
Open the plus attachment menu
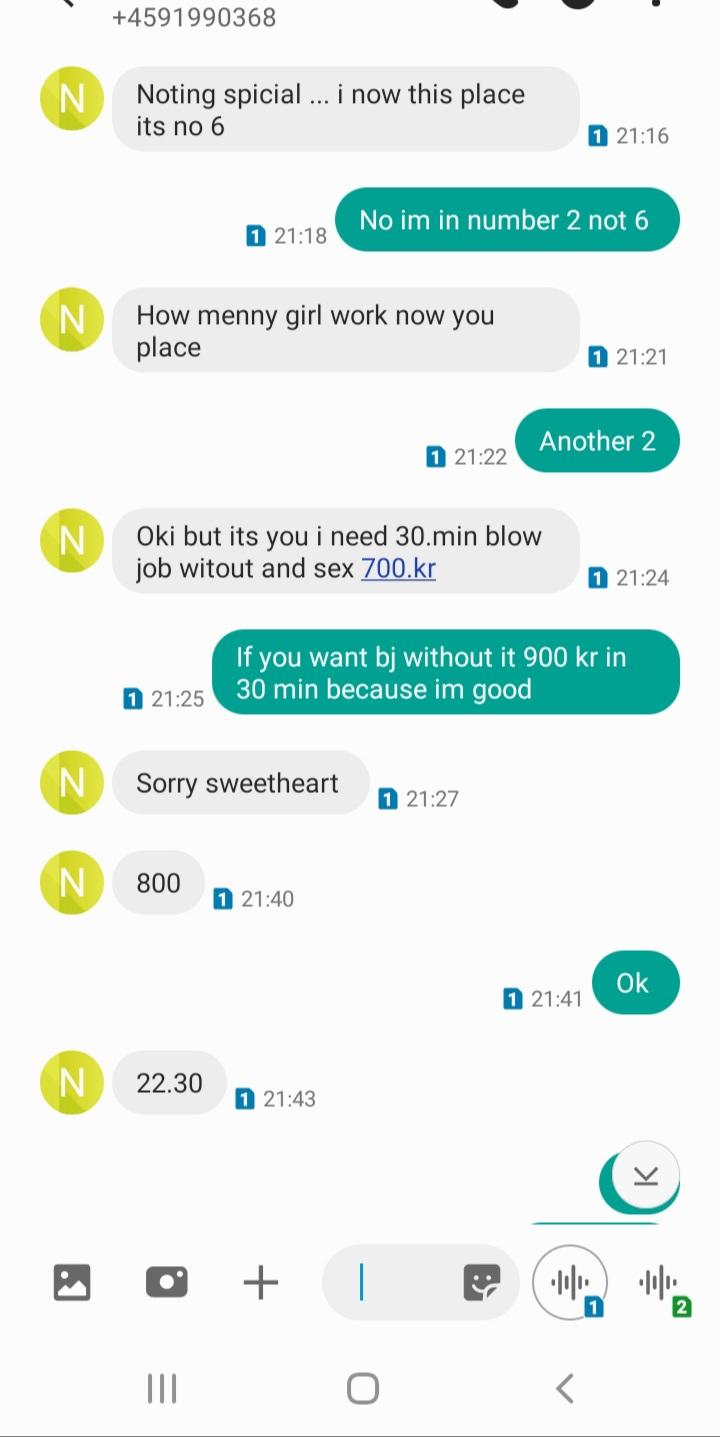[x=260, y=1282]
